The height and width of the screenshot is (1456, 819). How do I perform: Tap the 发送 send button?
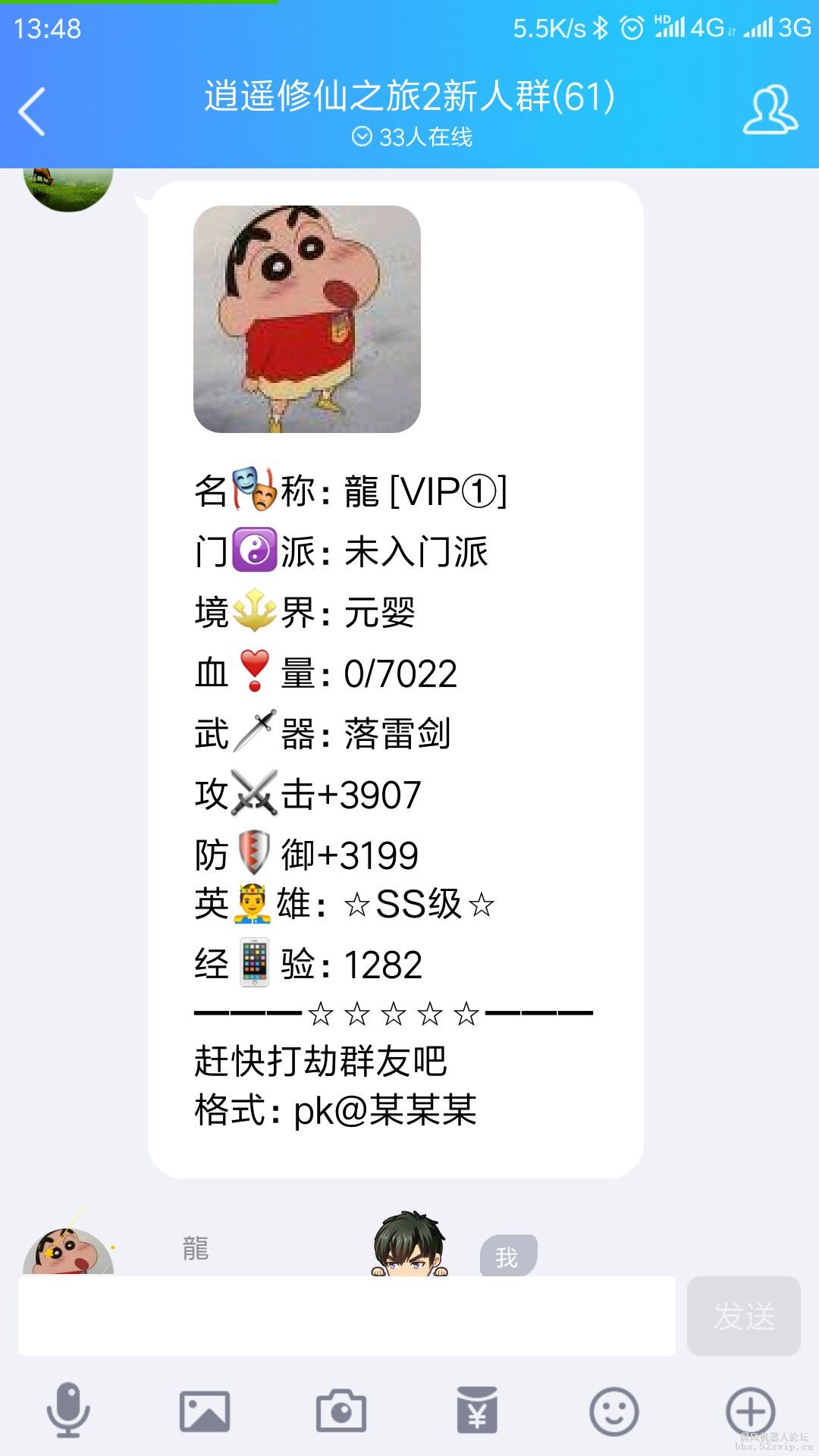click(743, 1316)
